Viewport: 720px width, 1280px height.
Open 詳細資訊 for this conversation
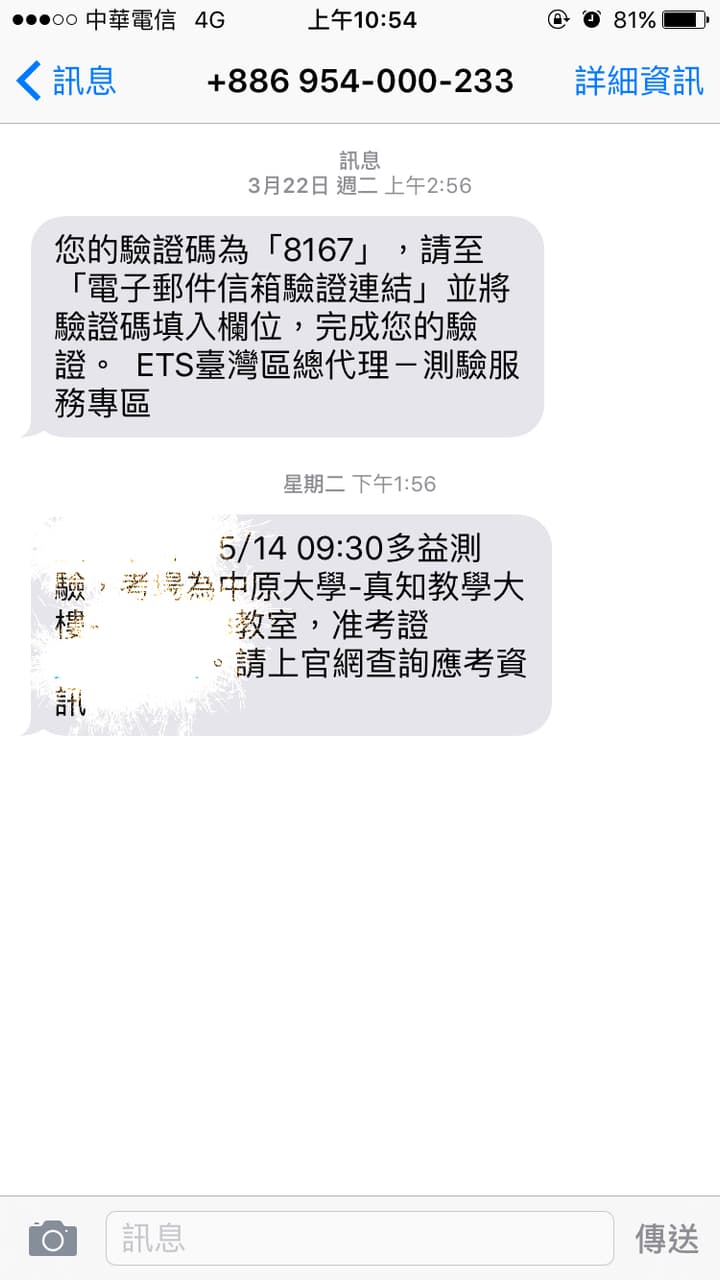pos(639,81)
